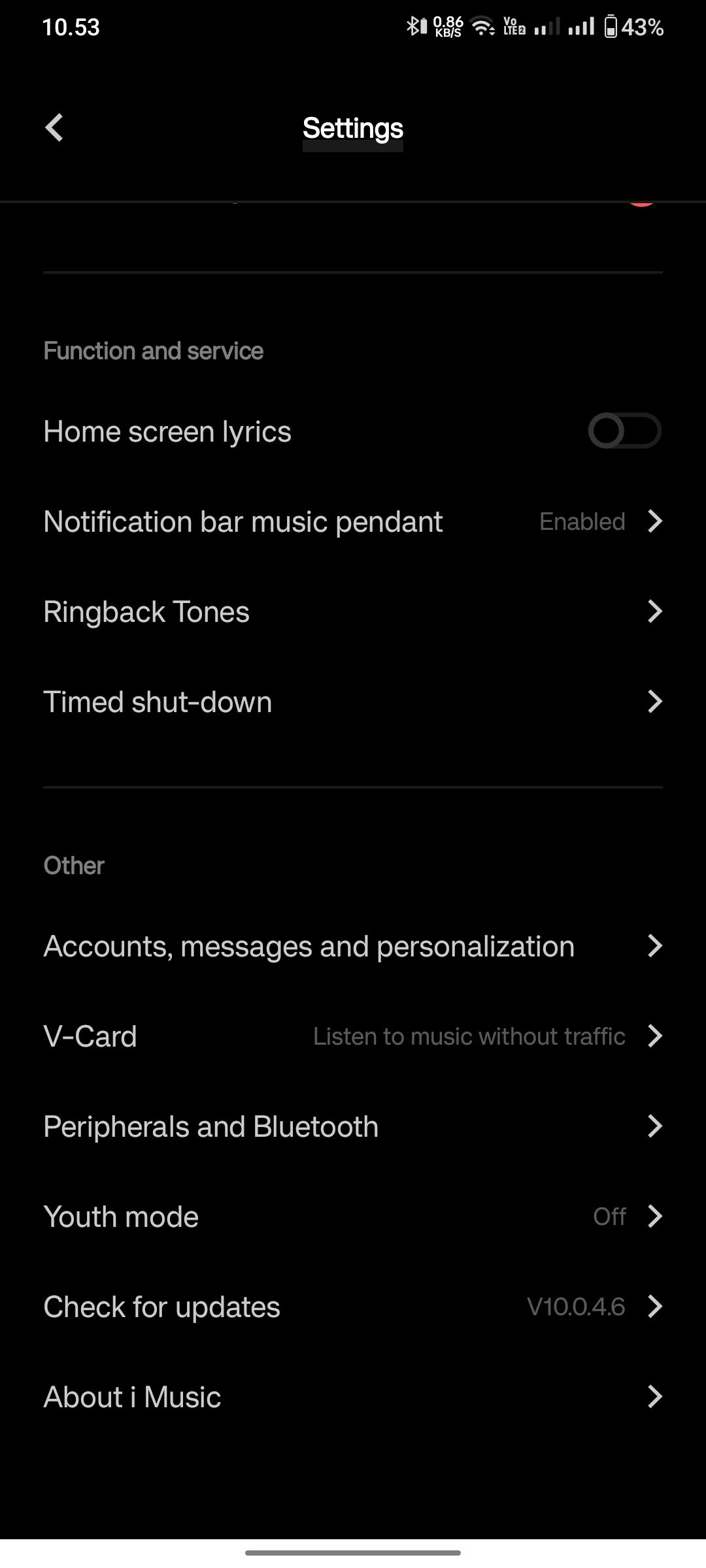The width and height of the screenshot is (706, 1568).
Task: Open Youth mode settings
Action: [x=353, y=1217]
